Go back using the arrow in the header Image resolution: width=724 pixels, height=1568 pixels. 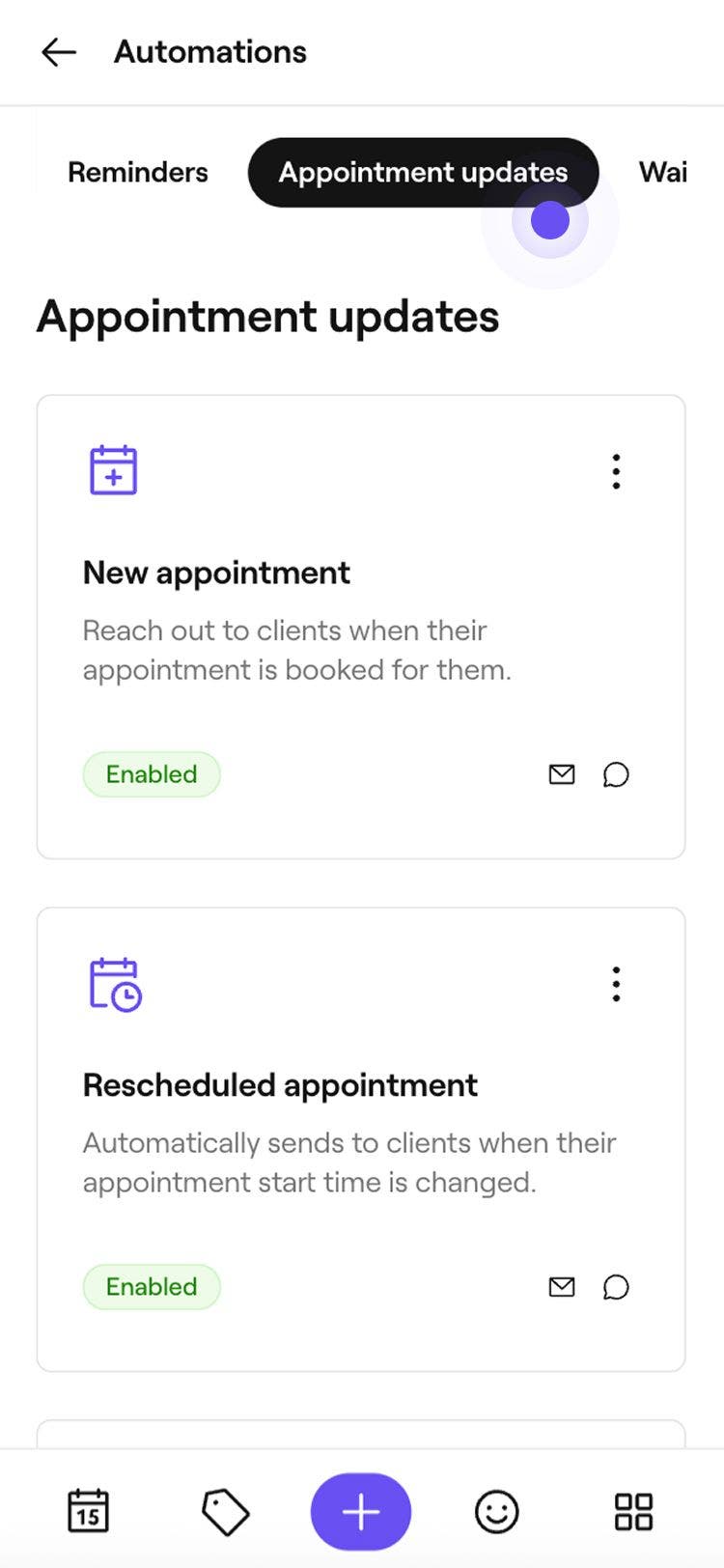58,52
